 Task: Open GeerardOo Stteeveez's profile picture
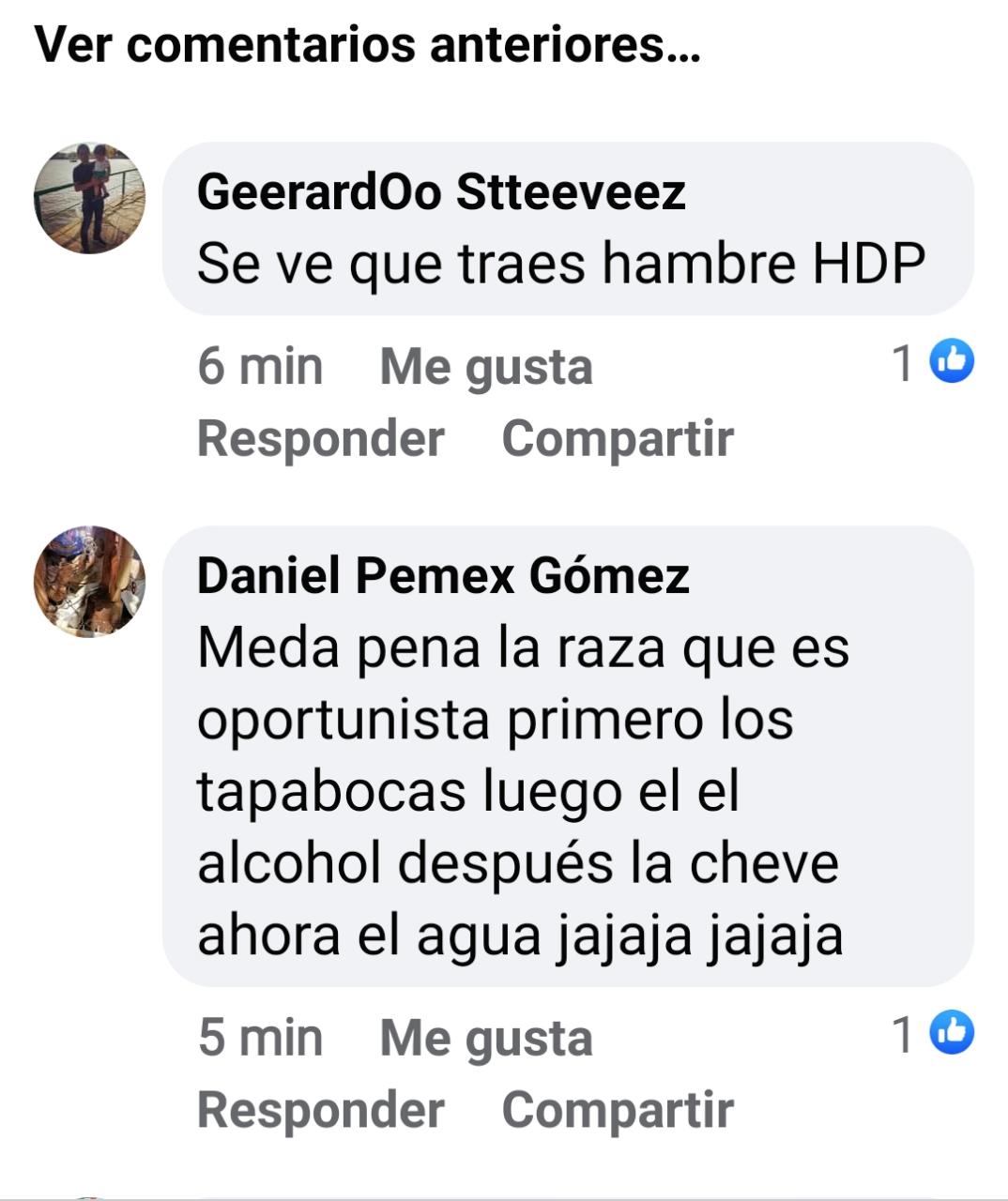(x=90, y=199)
